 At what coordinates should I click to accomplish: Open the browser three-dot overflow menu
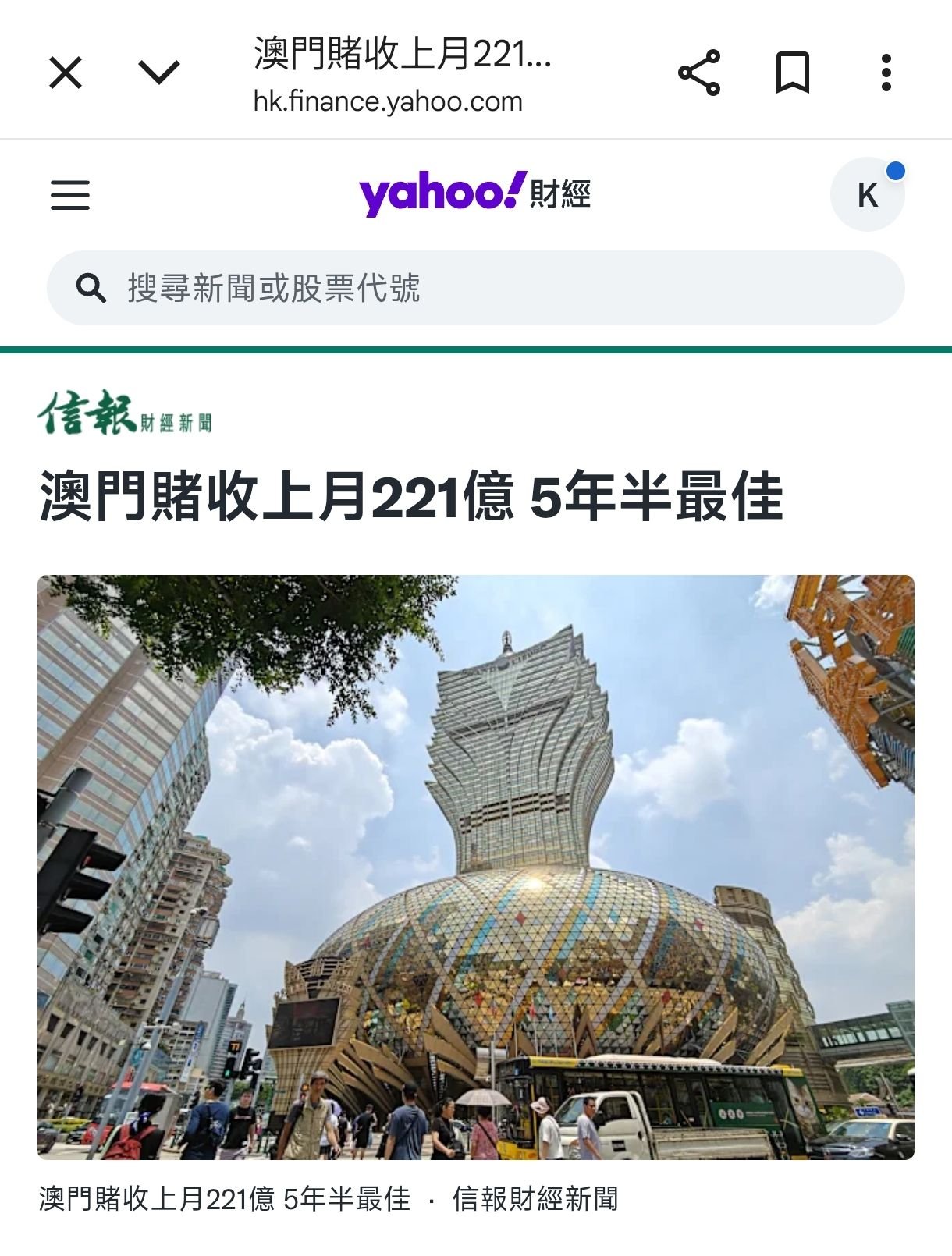[886, 73]
